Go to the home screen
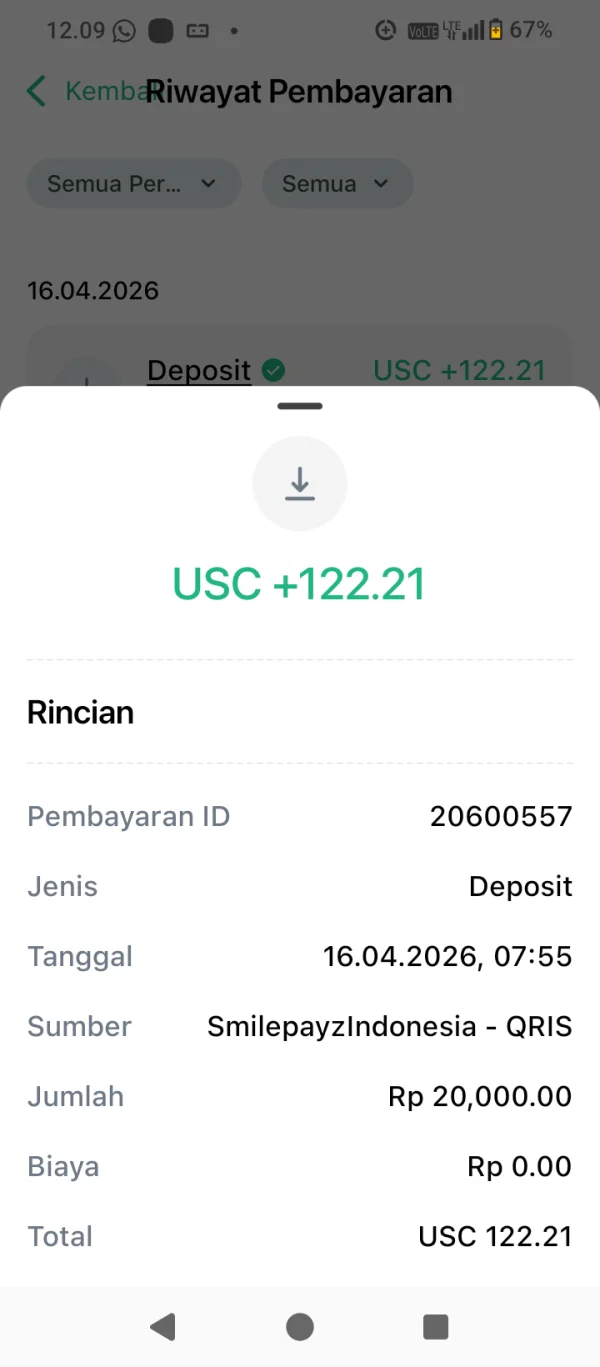 (x=300, y=1326)
